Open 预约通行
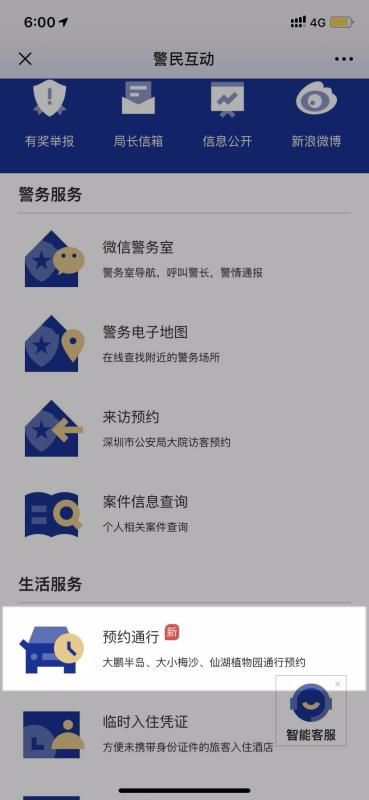Viewport: 369px width, 800px height. click(184, 648)
